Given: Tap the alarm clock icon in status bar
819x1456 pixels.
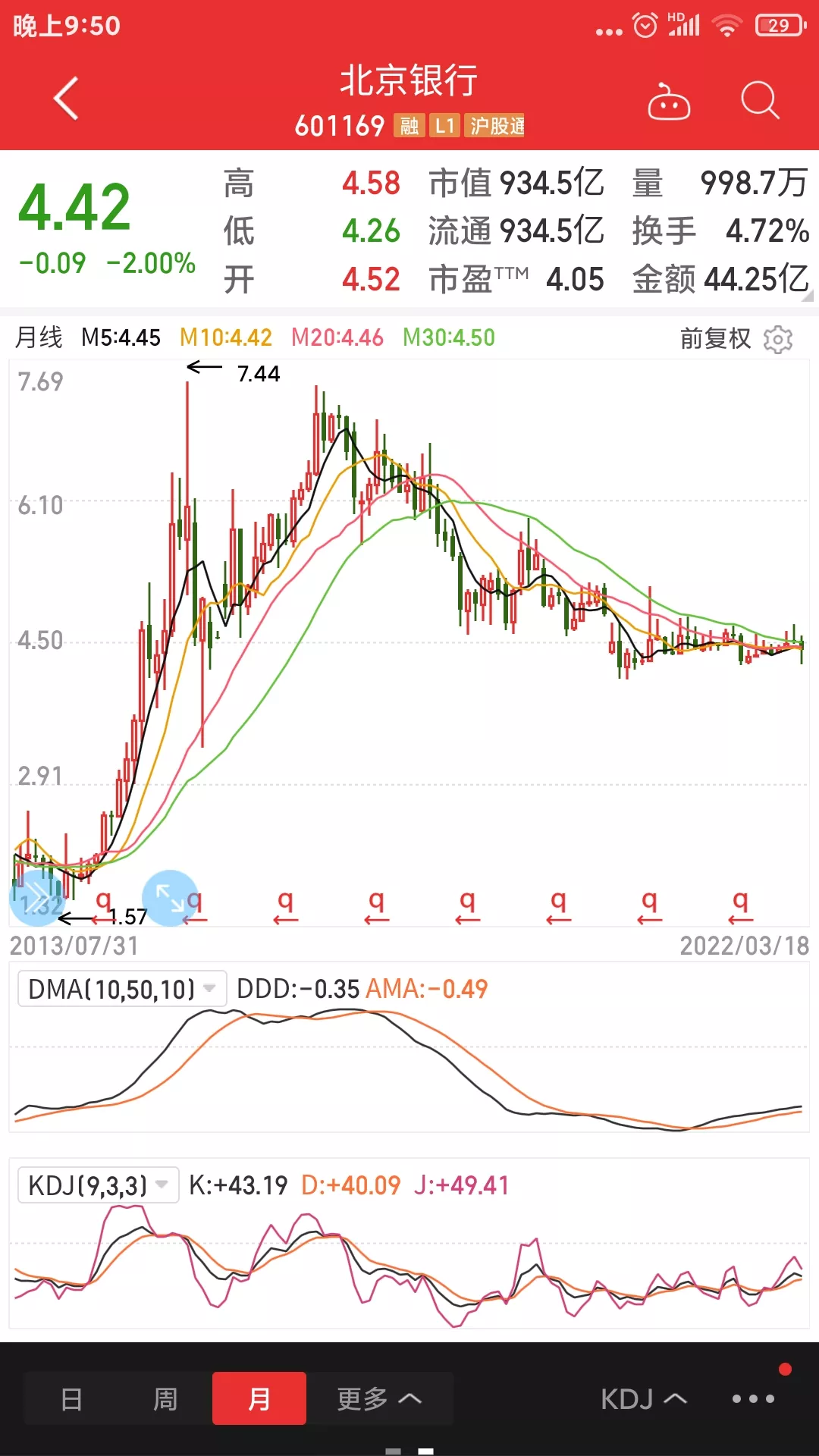Looking at the screenshot, I should (x=645, y=24).
